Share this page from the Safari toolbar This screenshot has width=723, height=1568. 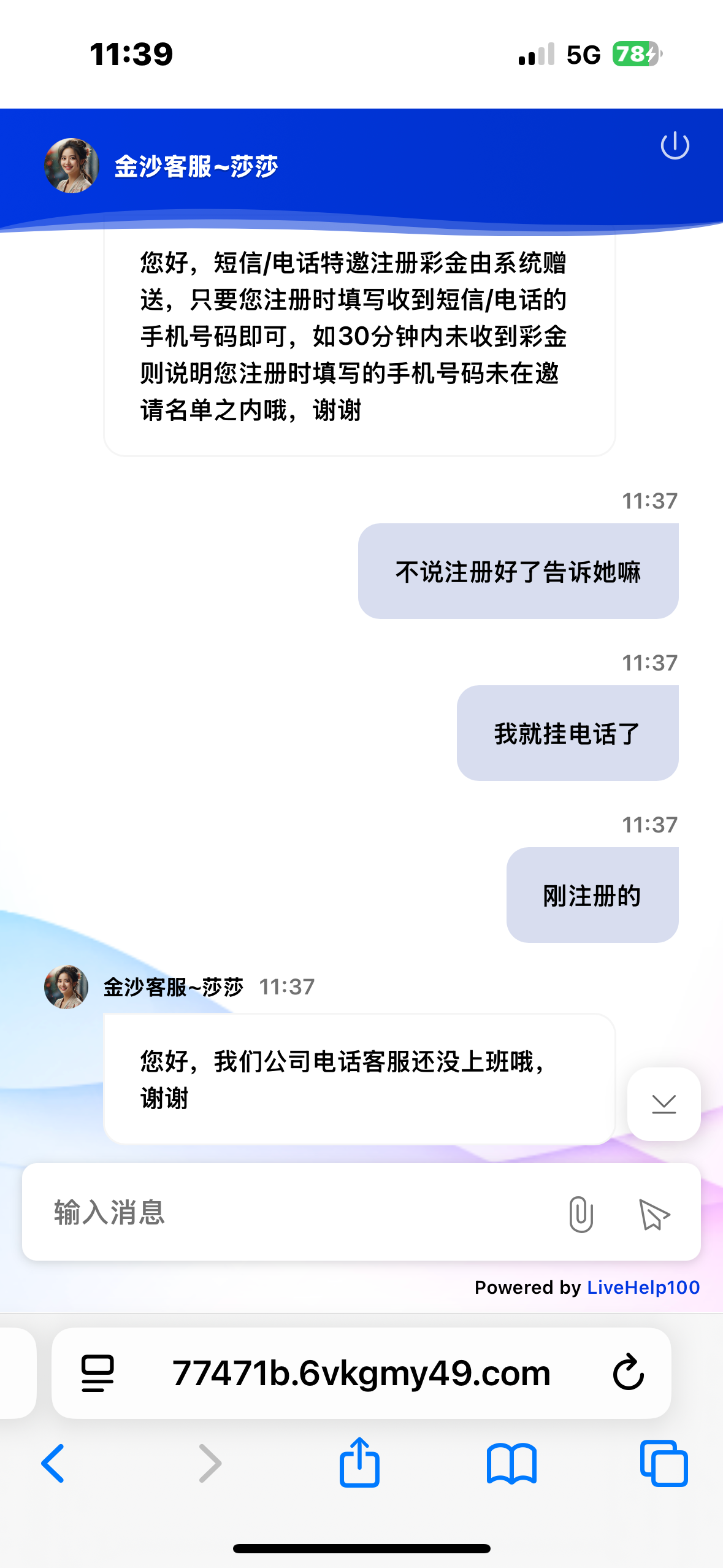tap(359, 1462)
